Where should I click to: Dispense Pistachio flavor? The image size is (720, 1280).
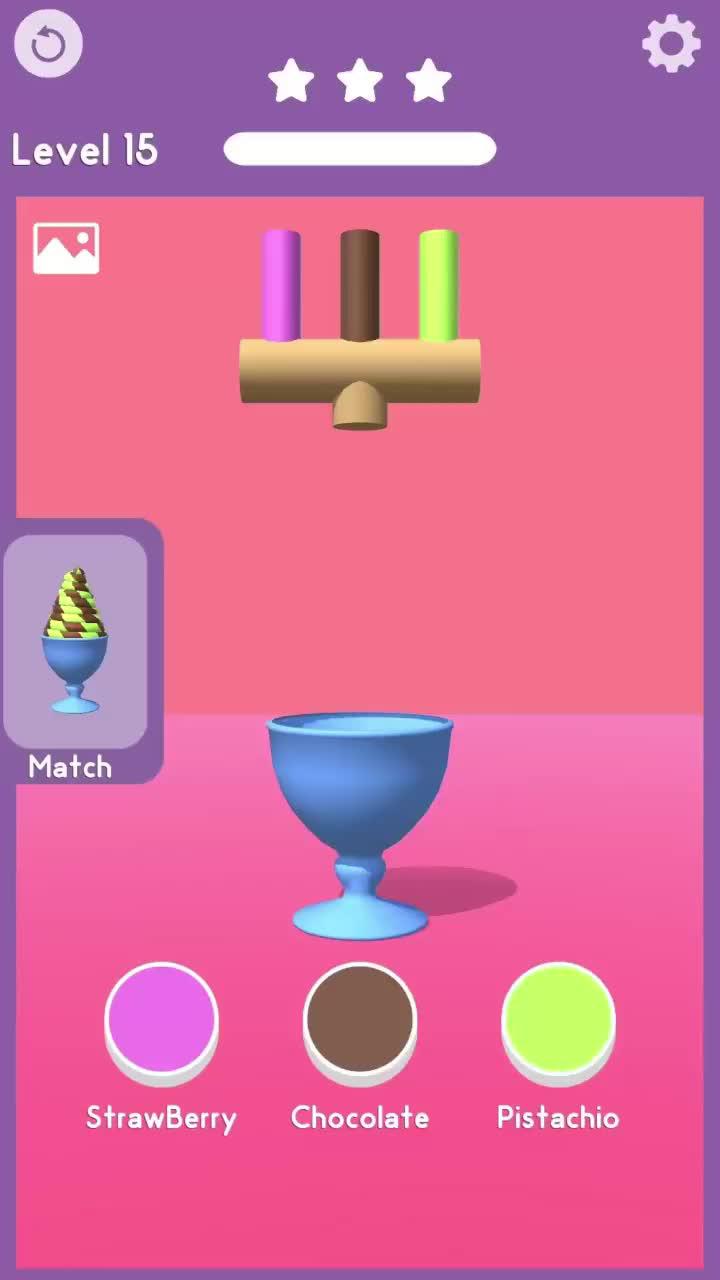(558, 1020)
